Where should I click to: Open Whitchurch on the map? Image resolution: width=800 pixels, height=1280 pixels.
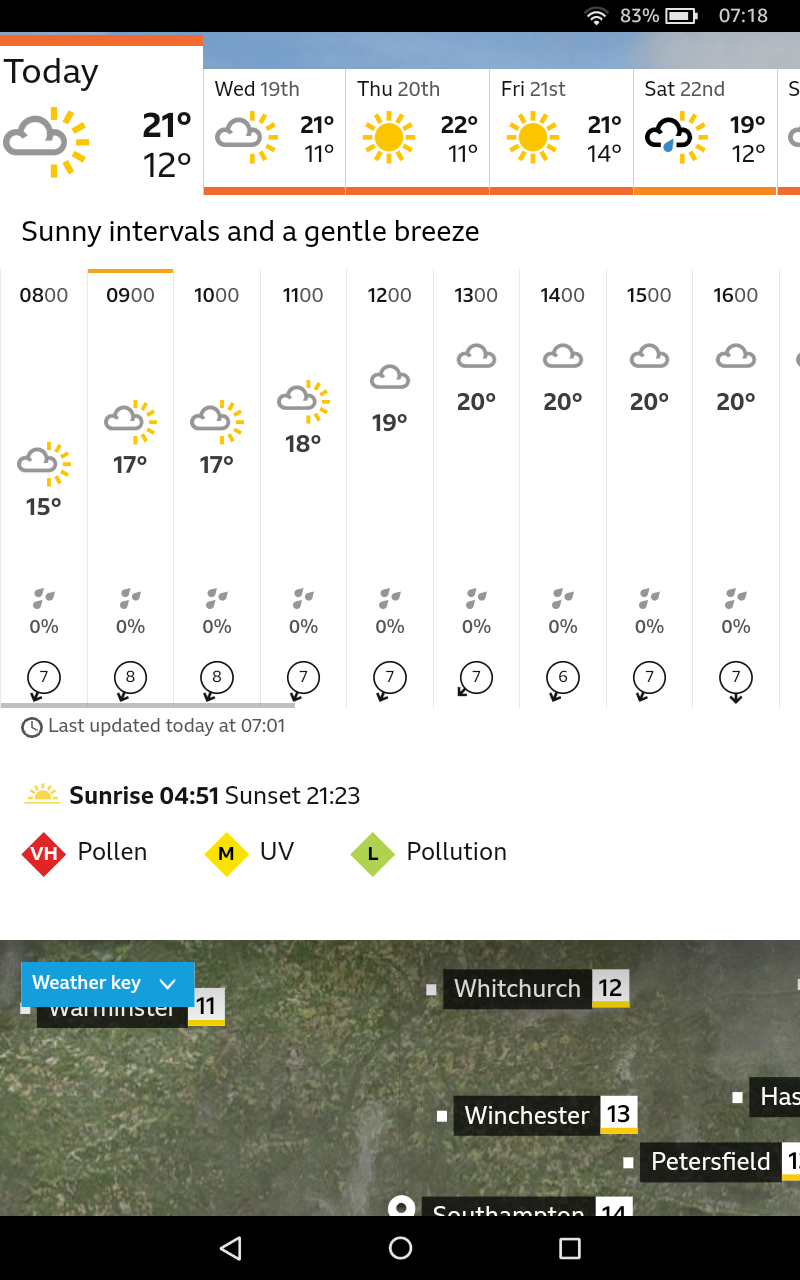pos(518,989)
